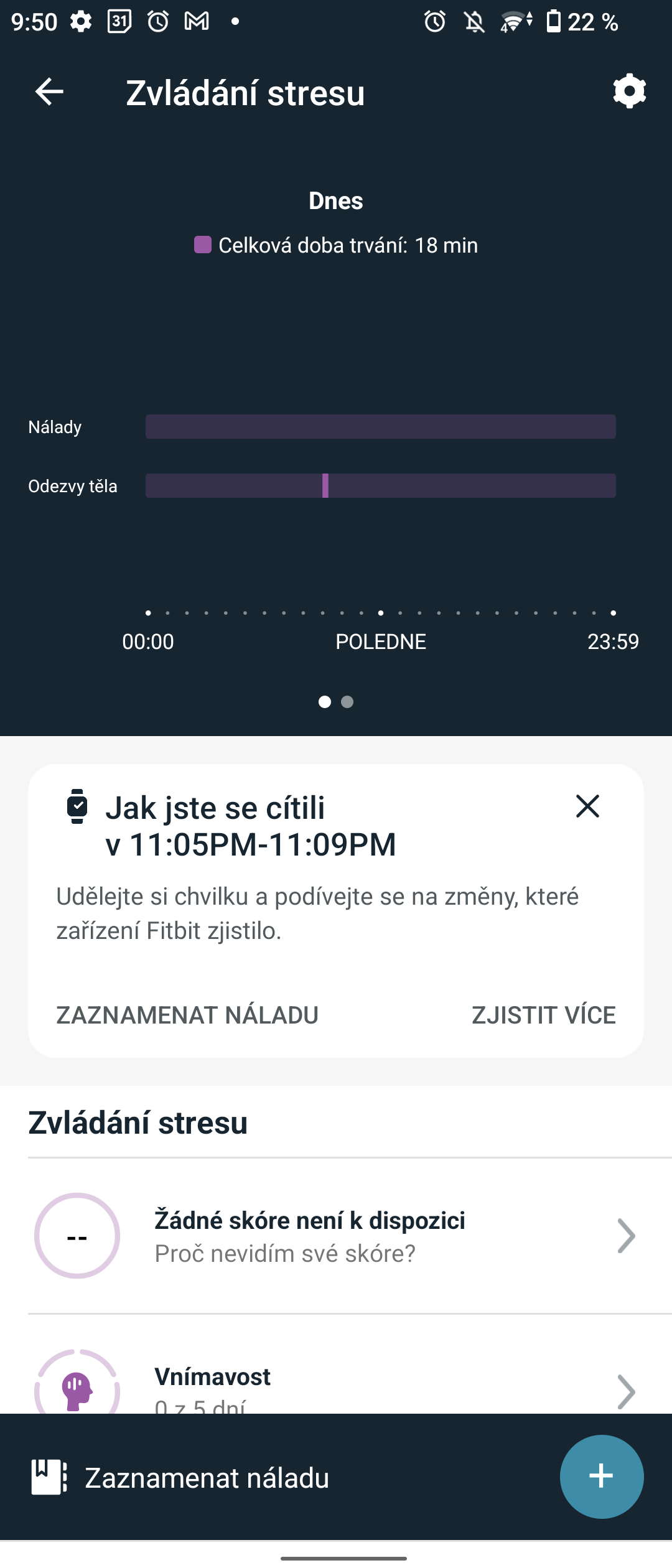Tap the POLEDNE midpoint marker dot
This screenshot has height=1568, width=672.
tap(380, 613)
